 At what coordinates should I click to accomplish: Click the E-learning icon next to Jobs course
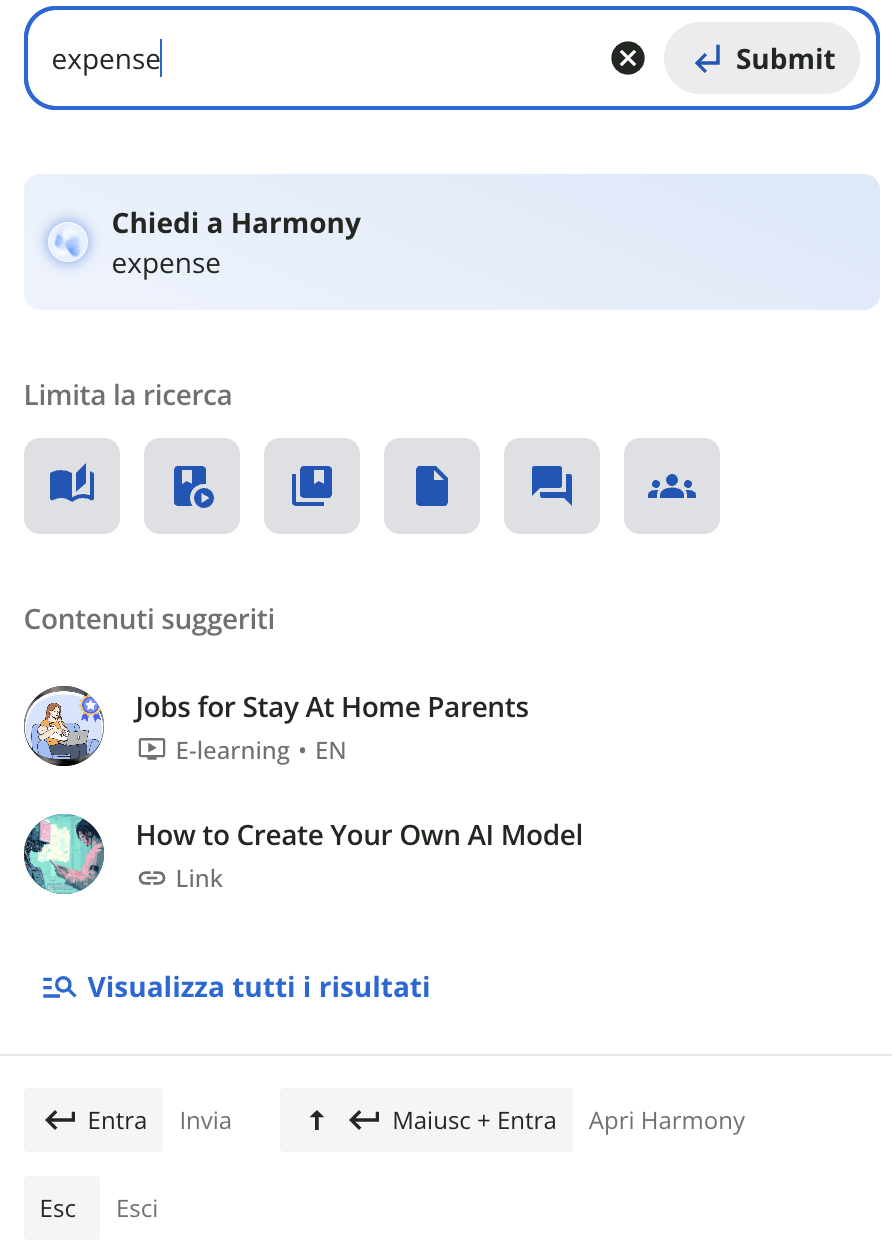tap(152, 749)
